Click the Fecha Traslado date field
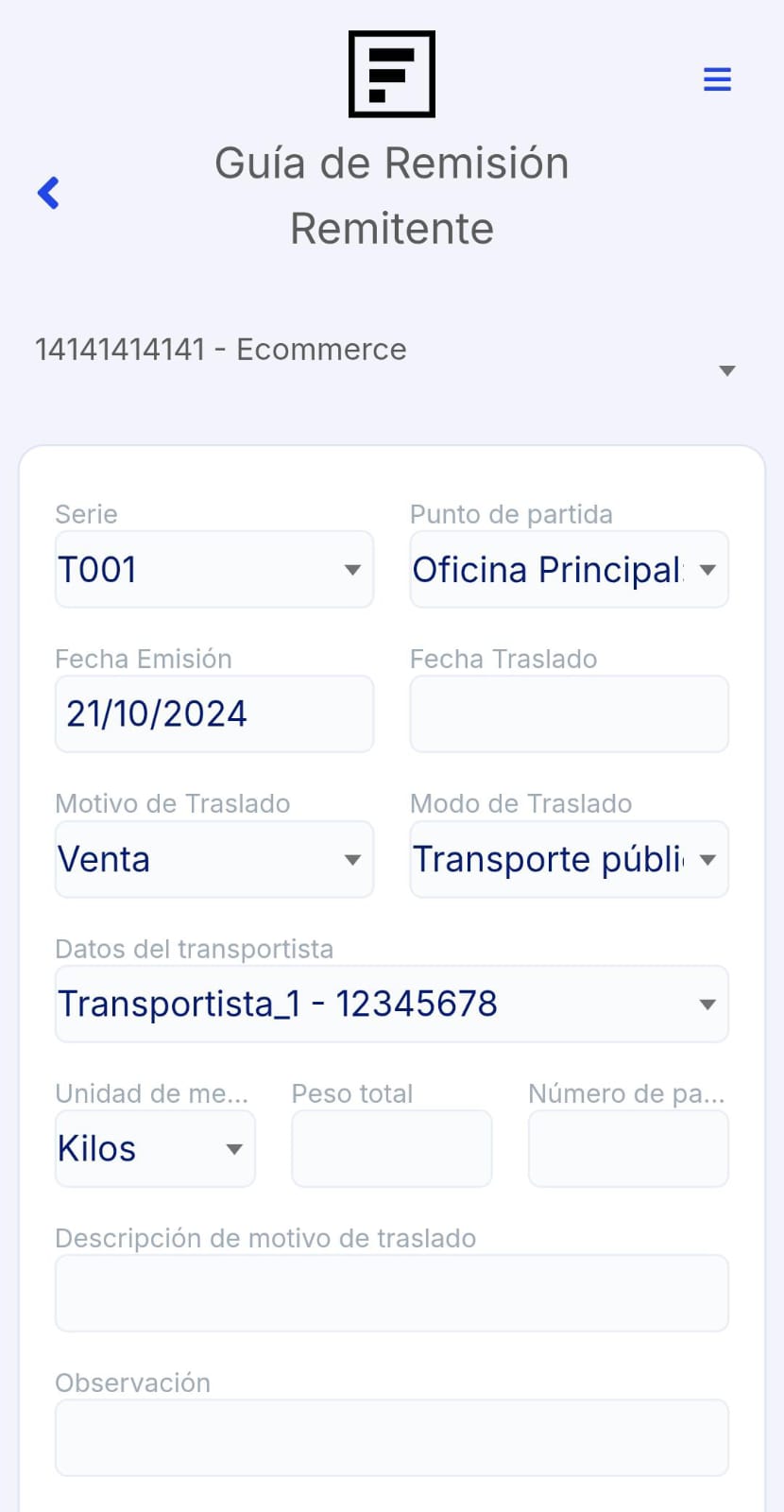Screen dimensions: 784x1512 point(568,714)
